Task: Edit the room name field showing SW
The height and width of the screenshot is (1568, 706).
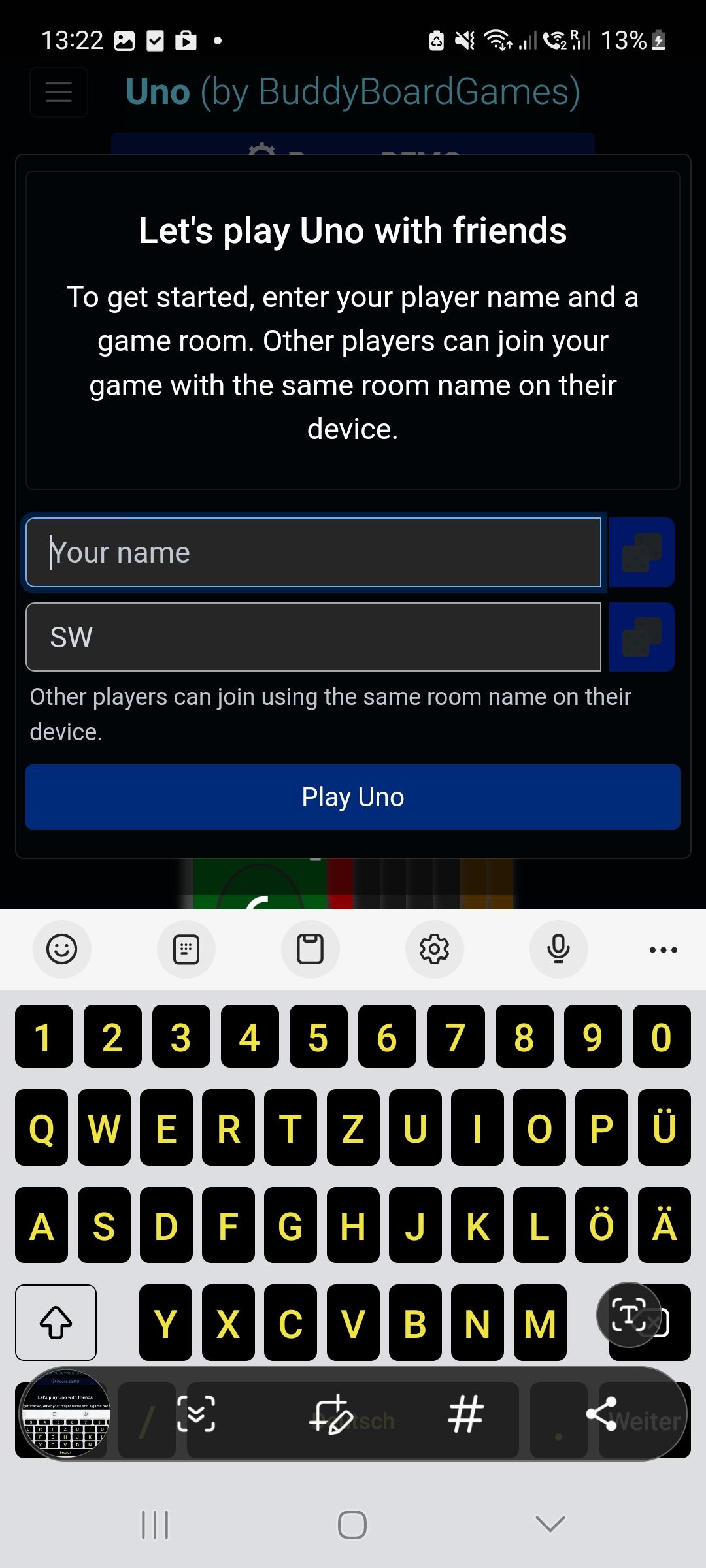Action: [312, 637]
